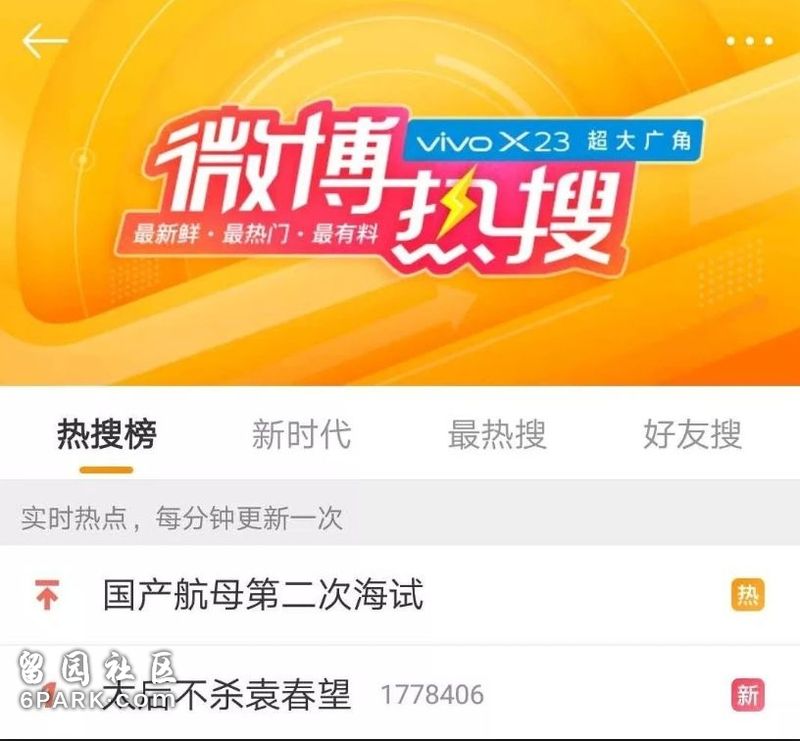
Task: Open the 好友搜 tab
Action: click(692, 435)
